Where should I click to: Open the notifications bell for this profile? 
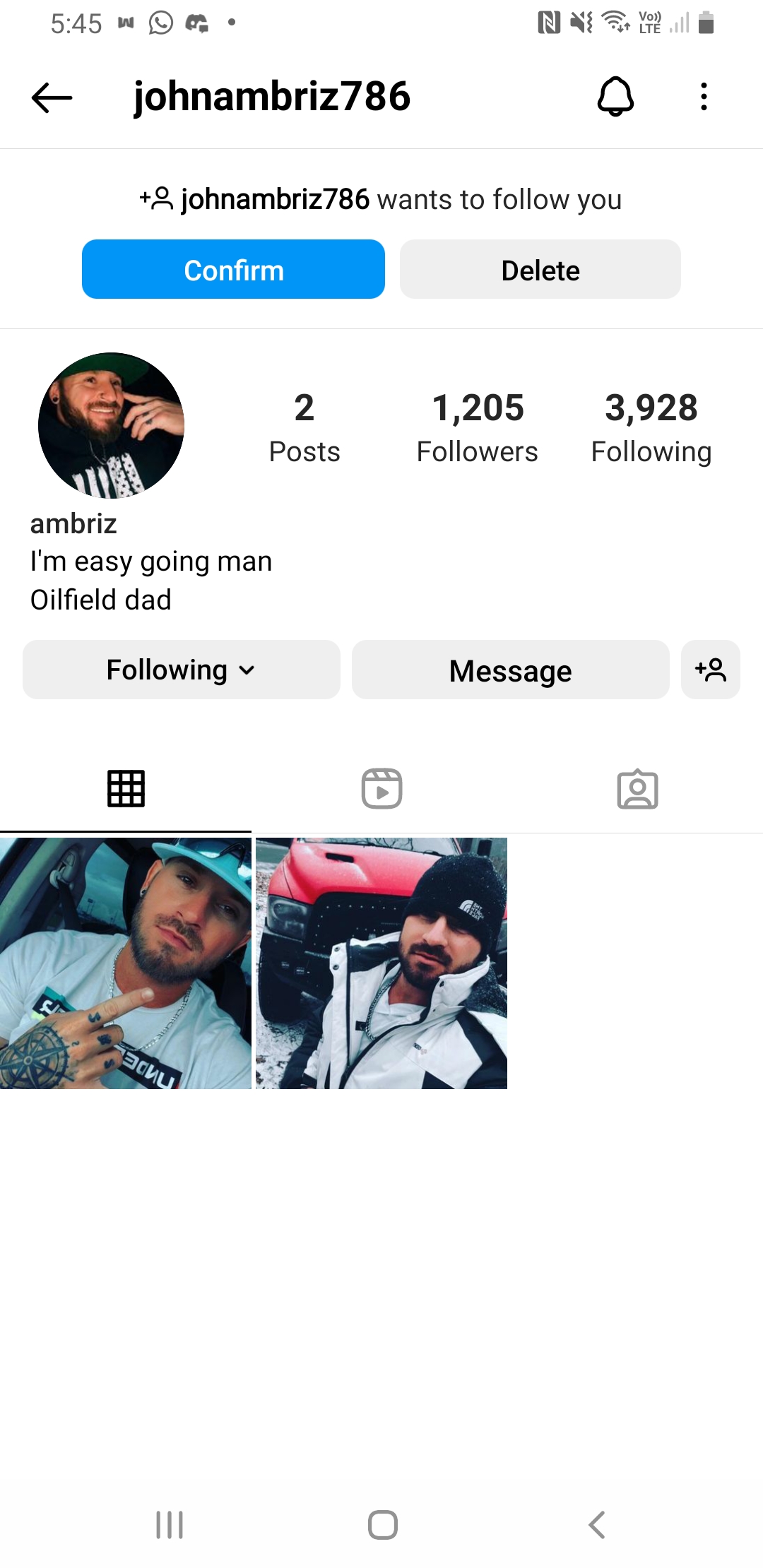[x=615, y=96]
